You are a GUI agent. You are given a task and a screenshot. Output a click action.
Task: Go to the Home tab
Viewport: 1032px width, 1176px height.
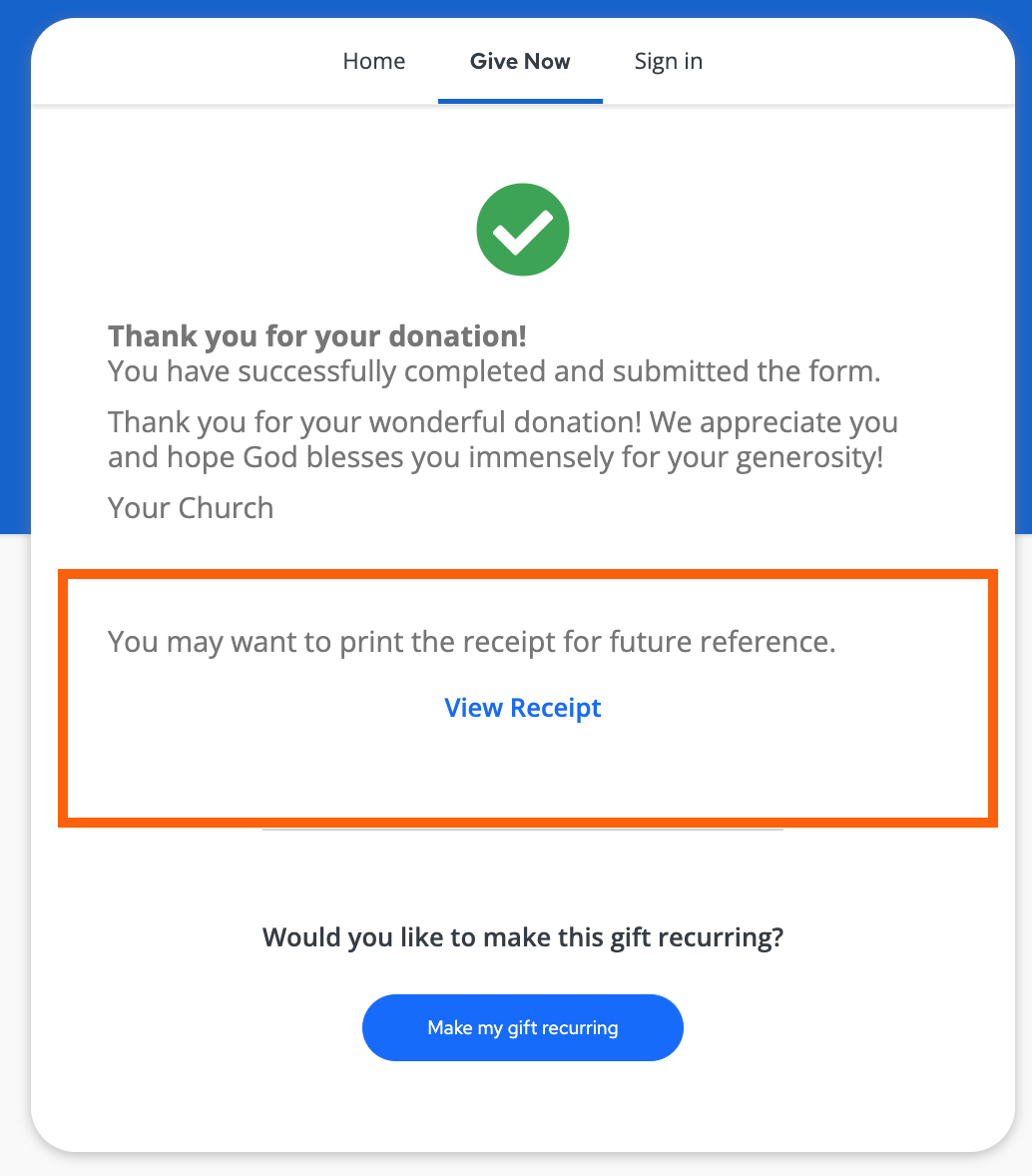374,62
